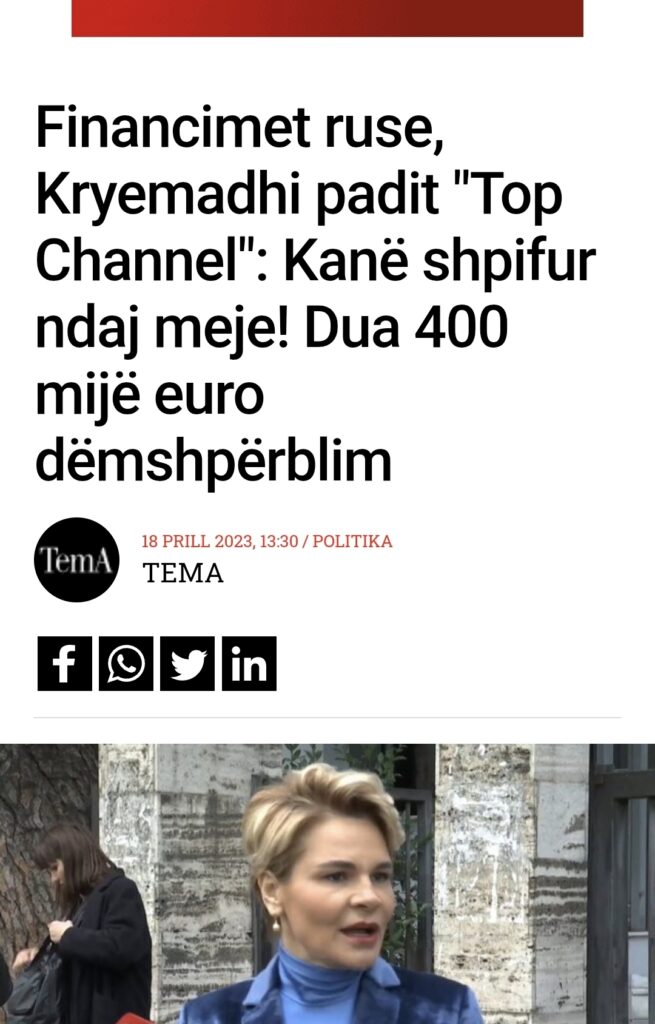Share the article on LinkedIn
Screen dimensions: 655x1024
249,664
